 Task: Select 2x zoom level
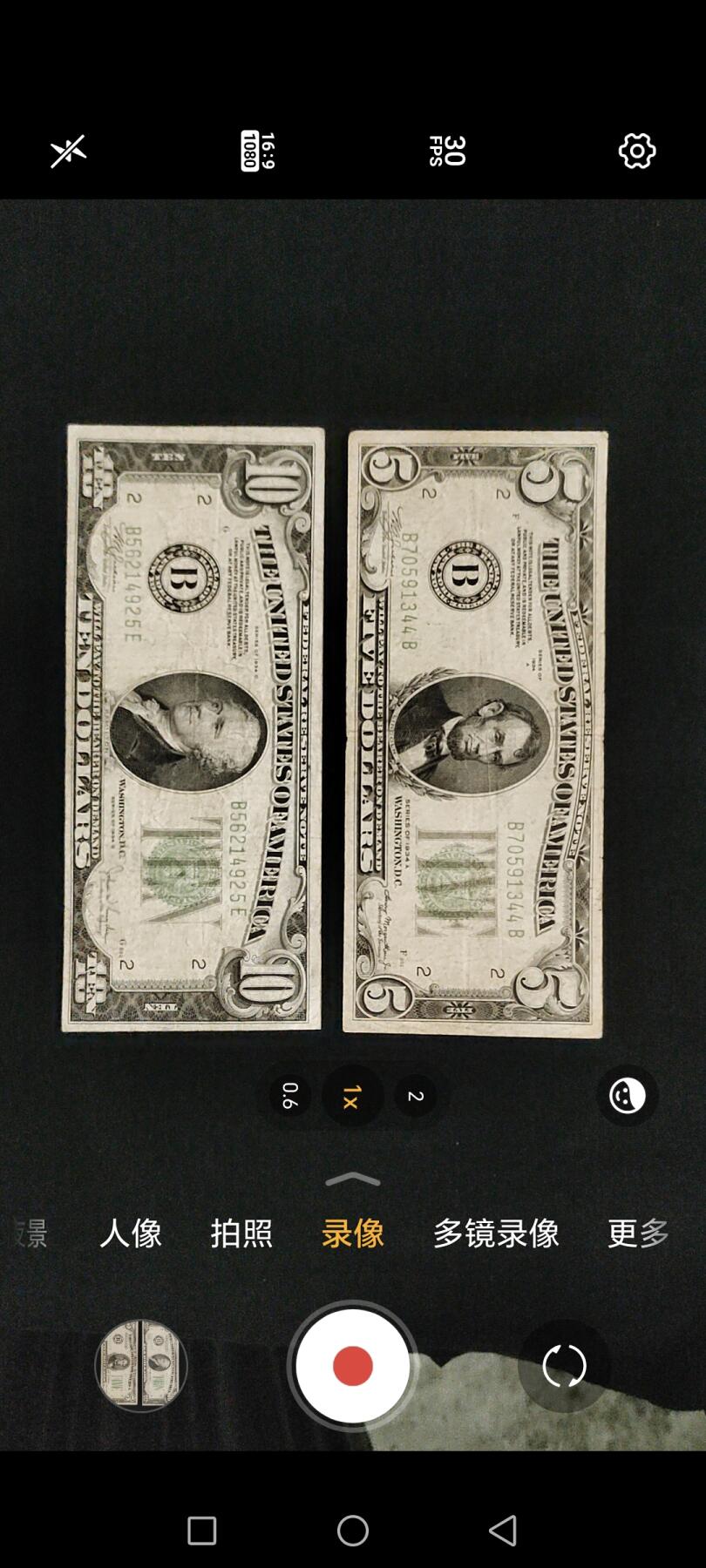point(416,1096)
